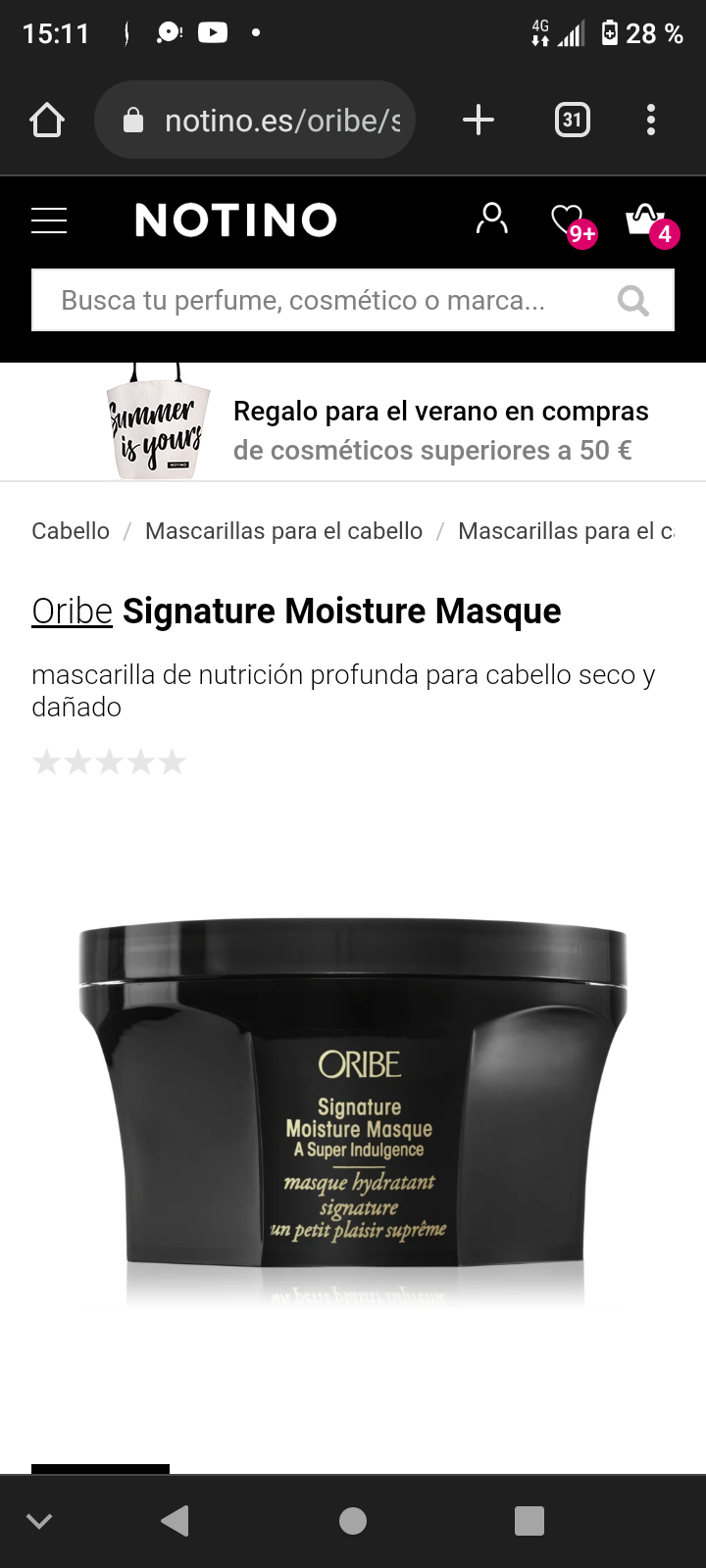This screenshot has width=706, height=1568.
Task: View the wishlist heart
Action: (x=569, y=220)
